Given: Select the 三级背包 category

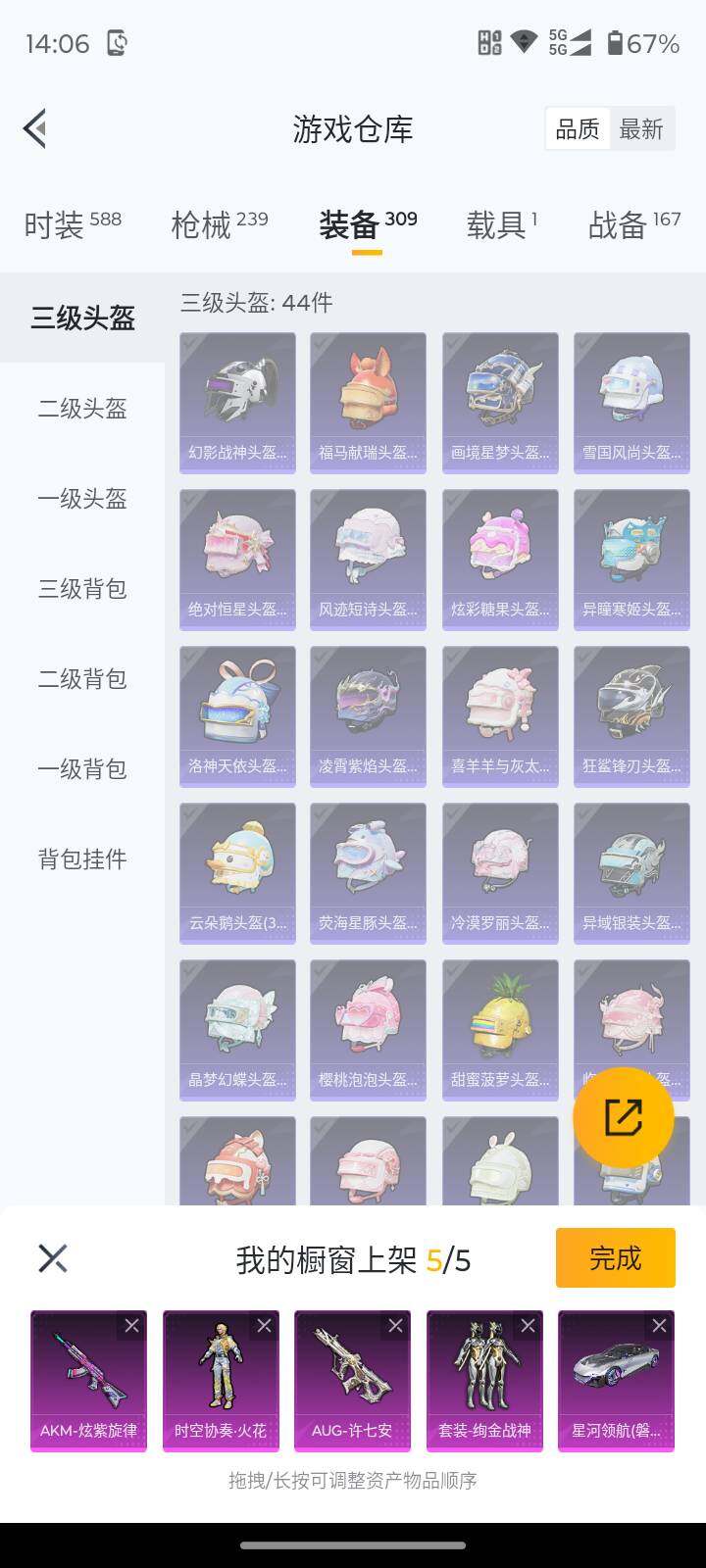Looking at the screenshot, I should (x=82, y=589).
